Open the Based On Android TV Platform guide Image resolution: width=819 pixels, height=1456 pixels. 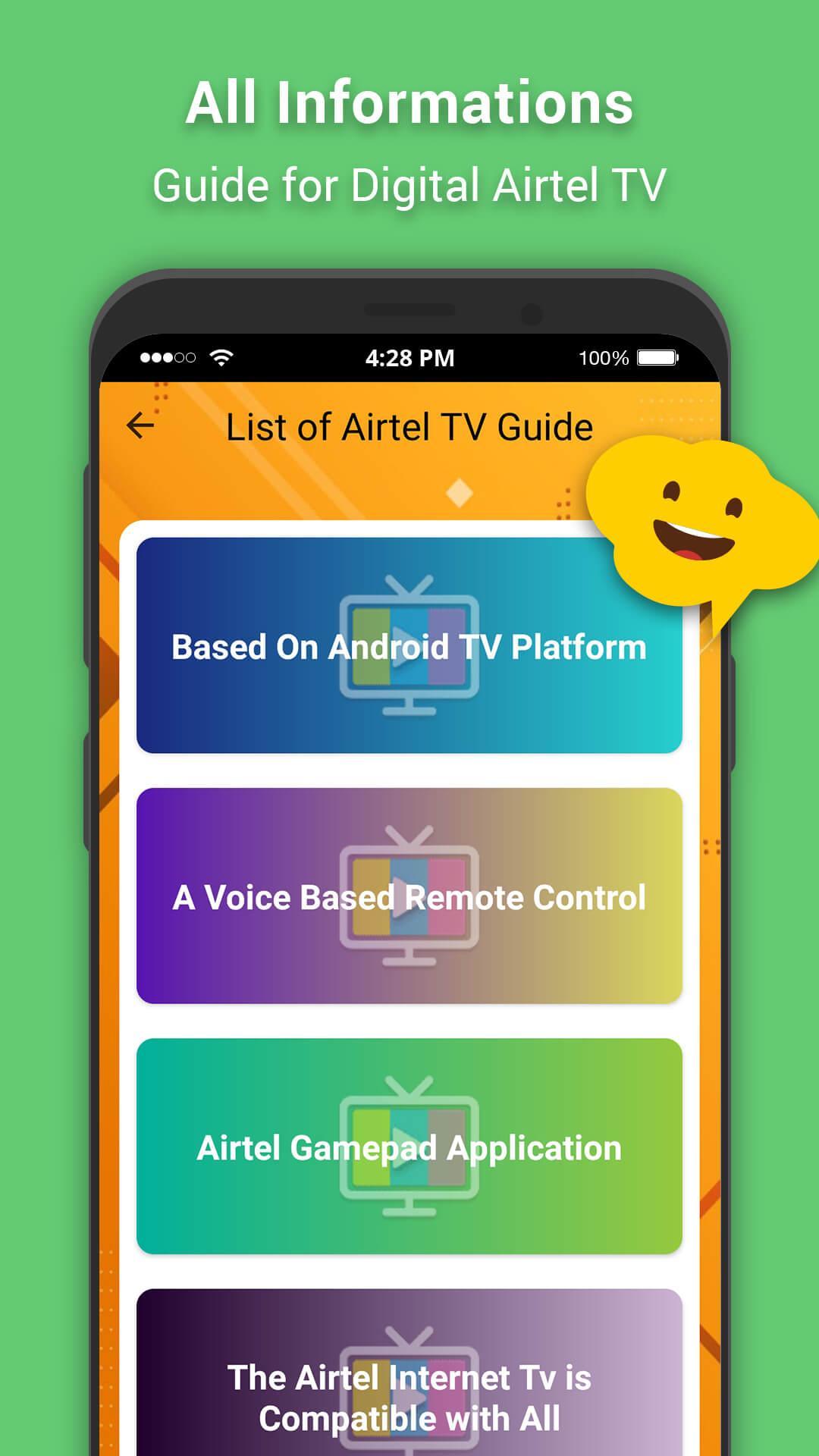click(409, 646)
